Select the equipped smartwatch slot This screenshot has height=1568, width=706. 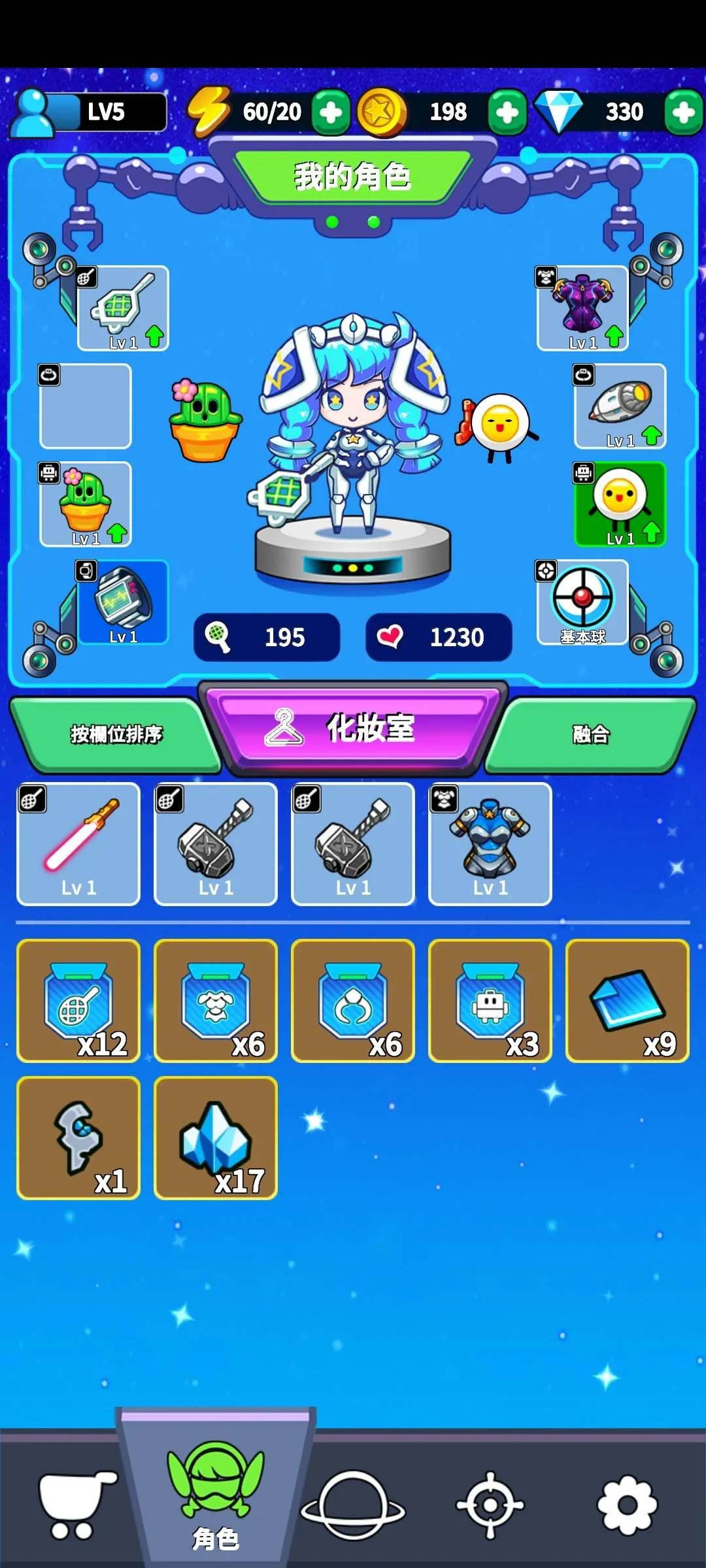(x=123, y=602)
